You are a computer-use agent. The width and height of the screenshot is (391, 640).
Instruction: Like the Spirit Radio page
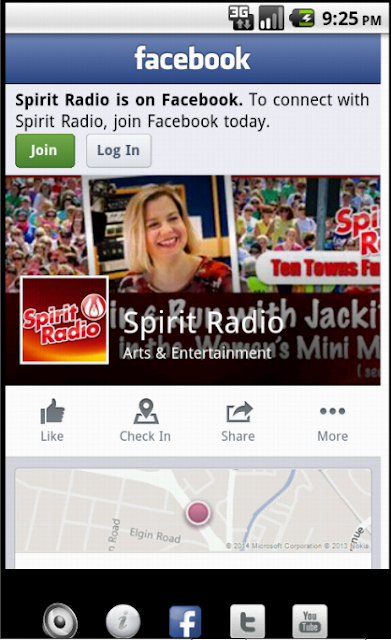click(52, 420)
